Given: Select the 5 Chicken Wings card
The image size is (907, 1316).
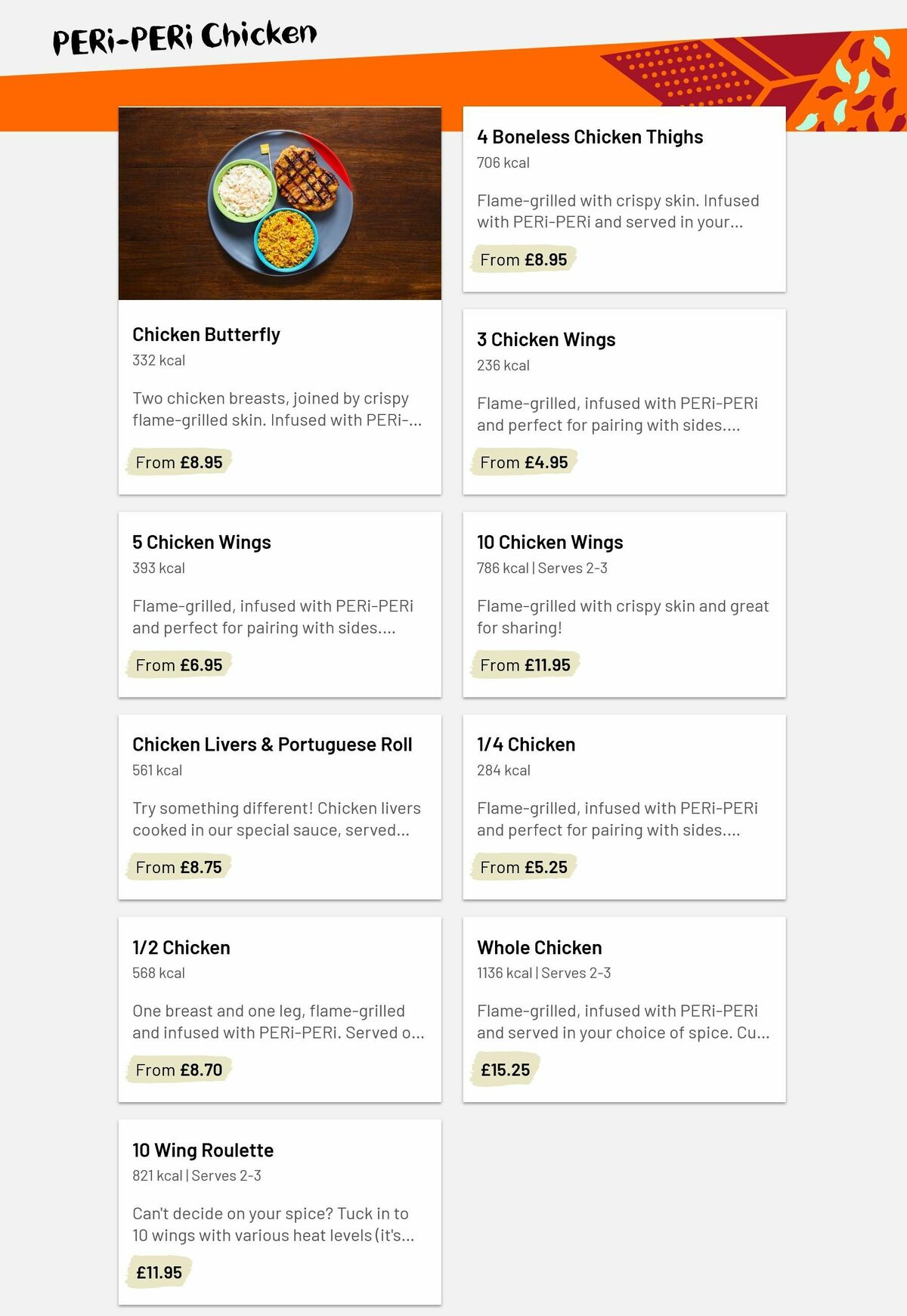Looking at the screenshot, I should coord(280,605).
